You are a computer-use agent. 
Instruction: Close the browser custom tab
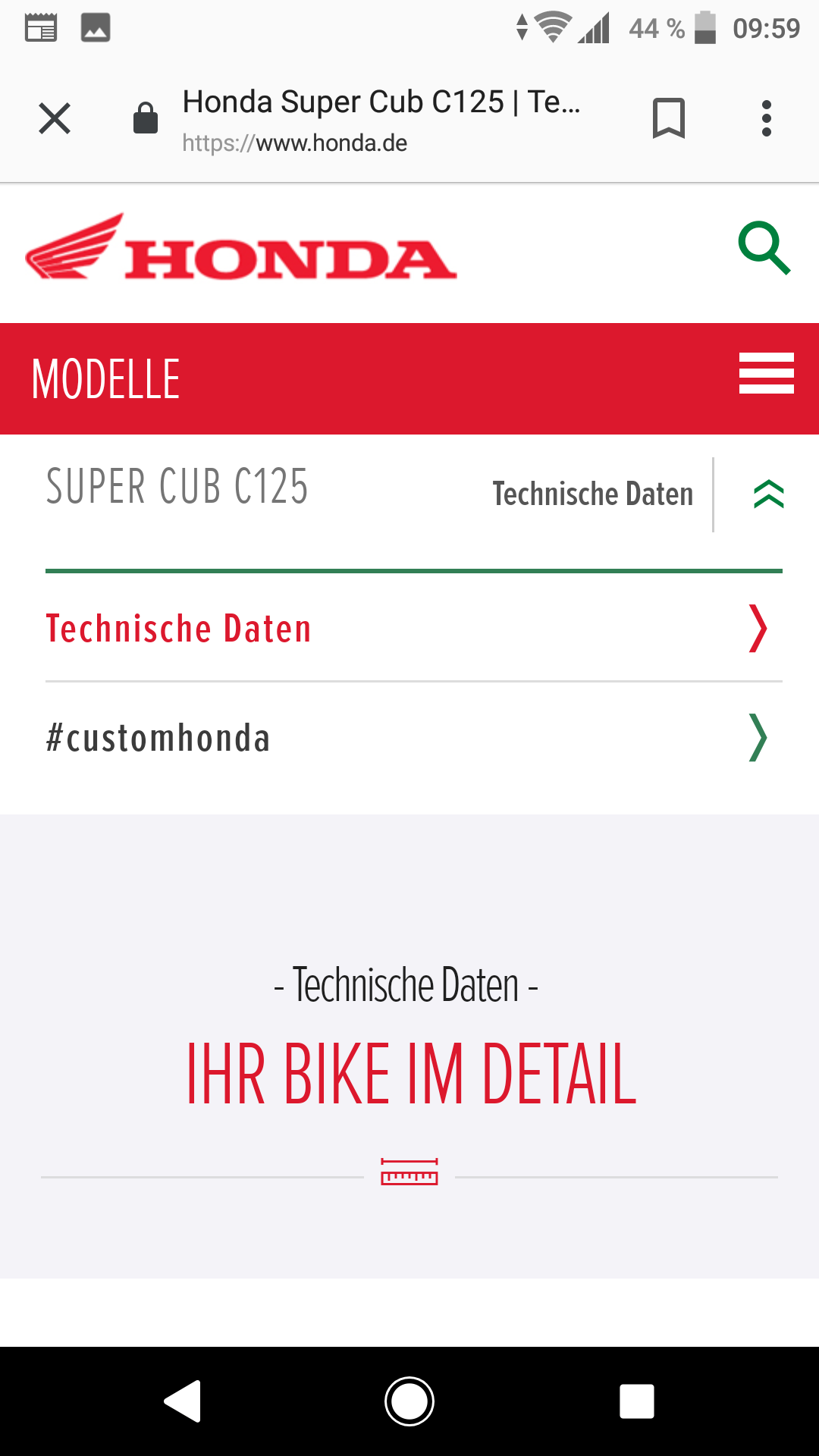(x=55, y=119)
